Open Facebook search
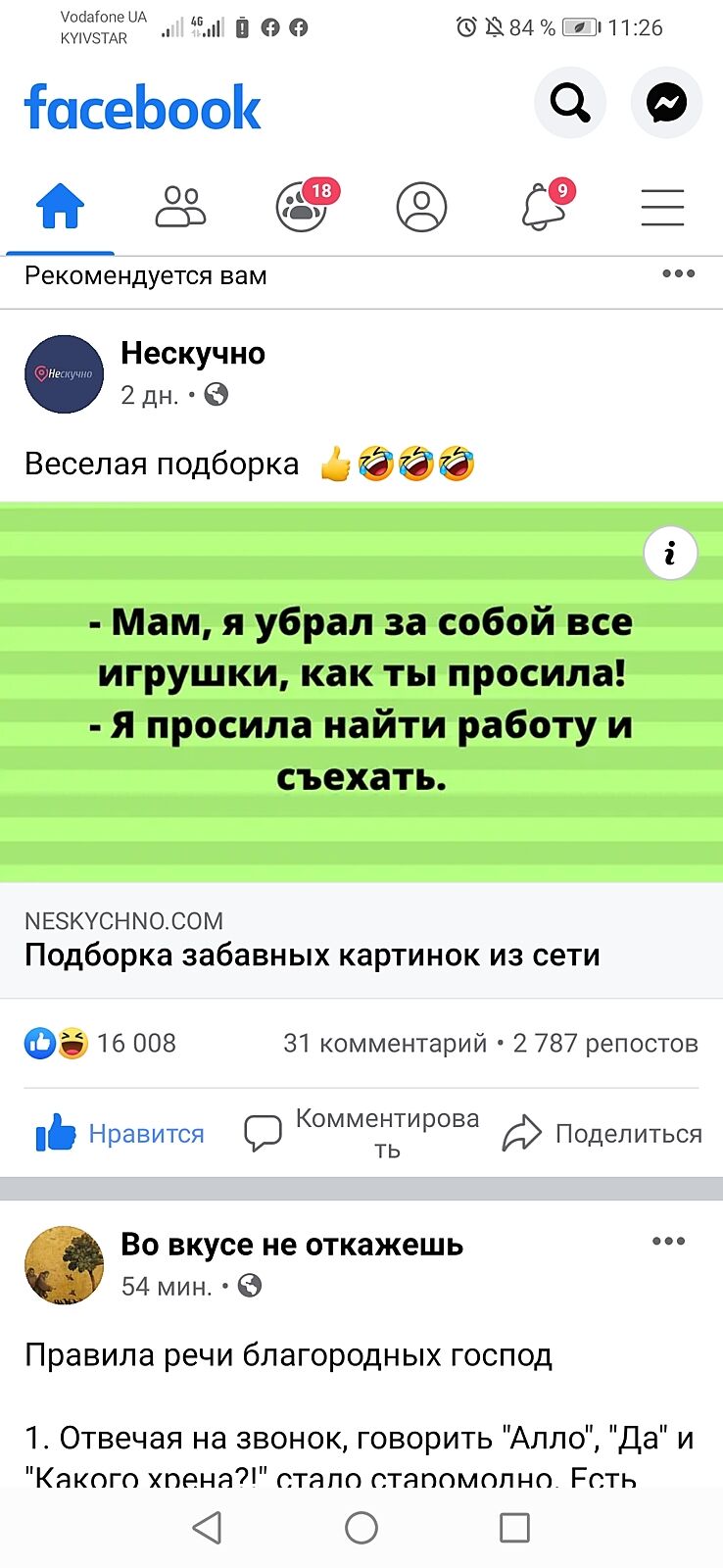Image resolution: width=723 pixels, height=1568 pixels. click(570, 102)
